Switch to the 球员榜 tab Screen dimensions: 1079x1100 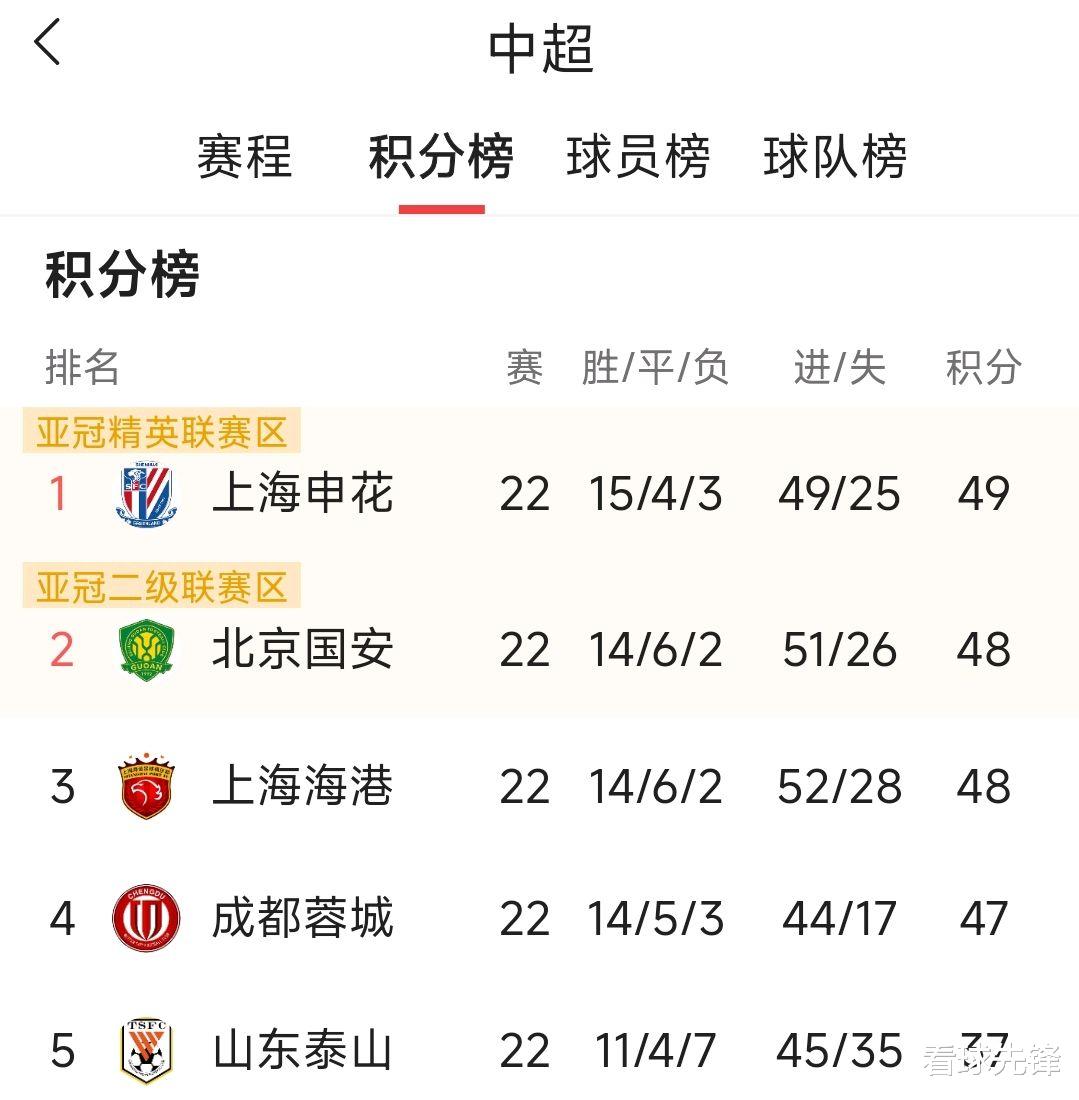tap(638, 156)
